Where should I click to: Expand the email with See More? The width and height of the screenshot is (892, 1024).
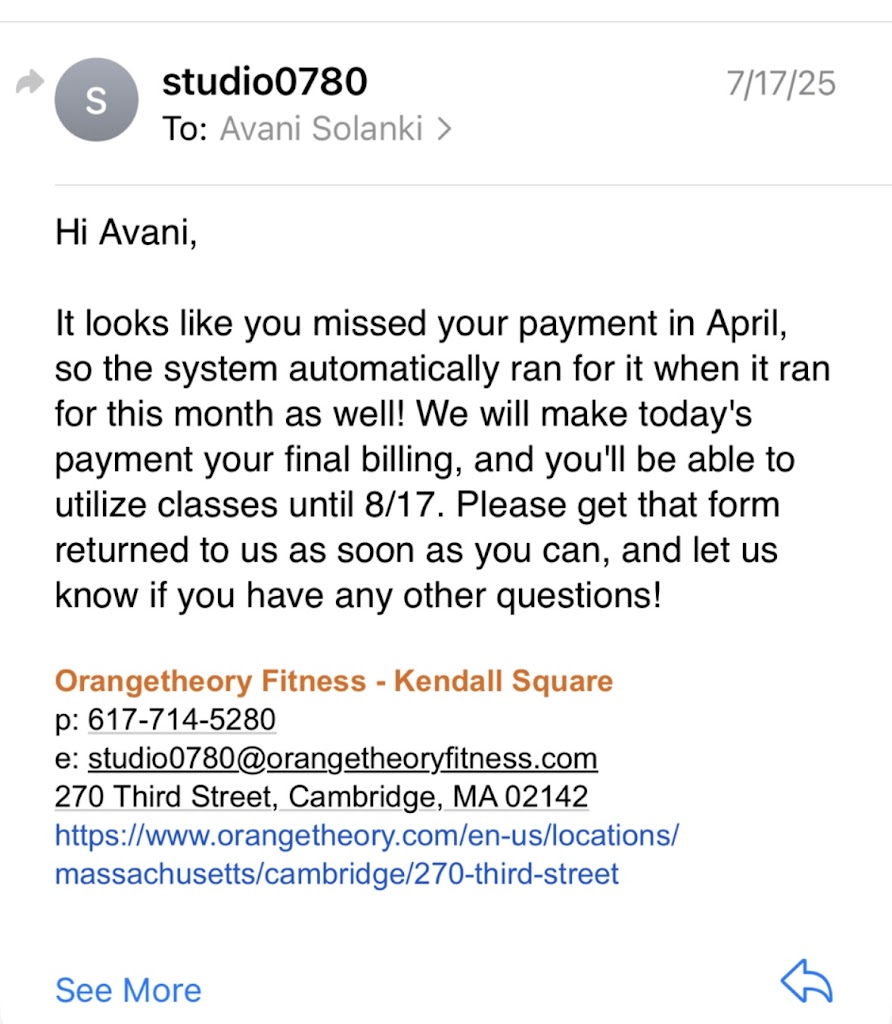point(128,990)
